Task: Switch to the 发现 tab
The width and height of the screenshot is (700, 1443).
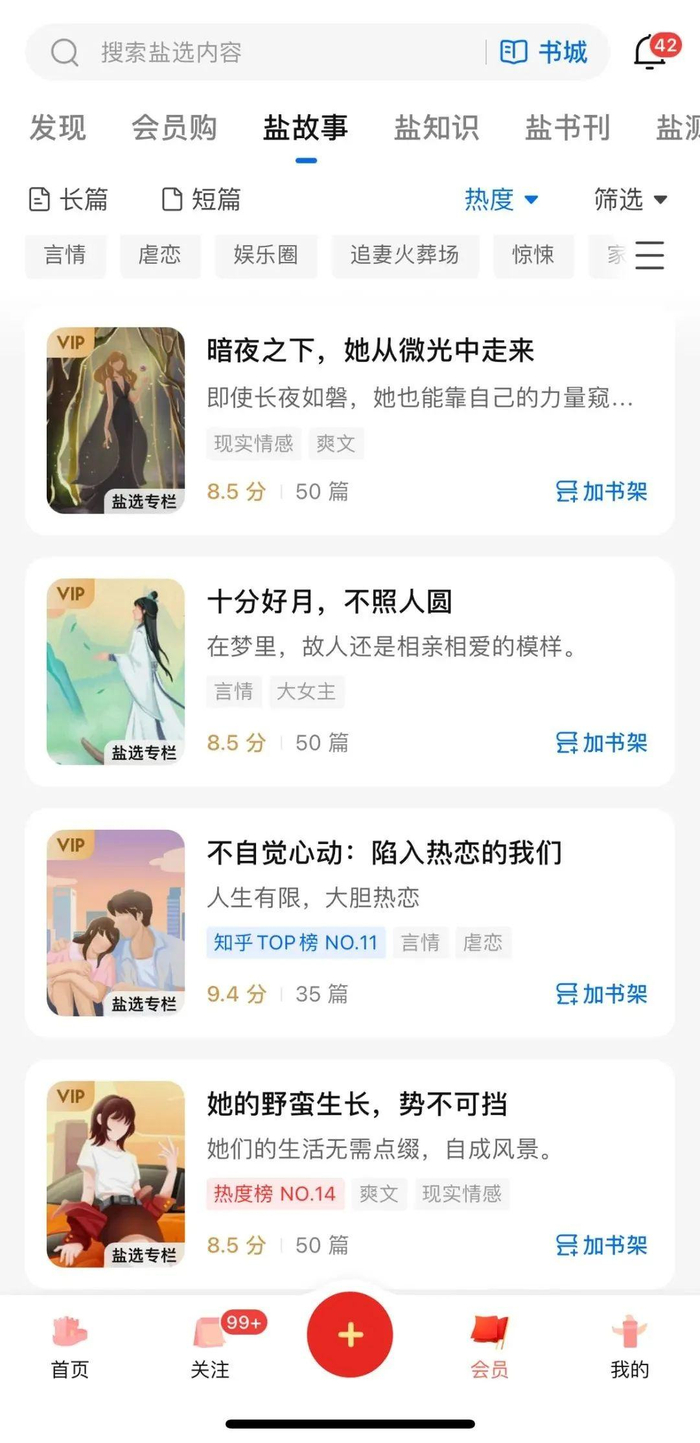Action: coord(57,128)
